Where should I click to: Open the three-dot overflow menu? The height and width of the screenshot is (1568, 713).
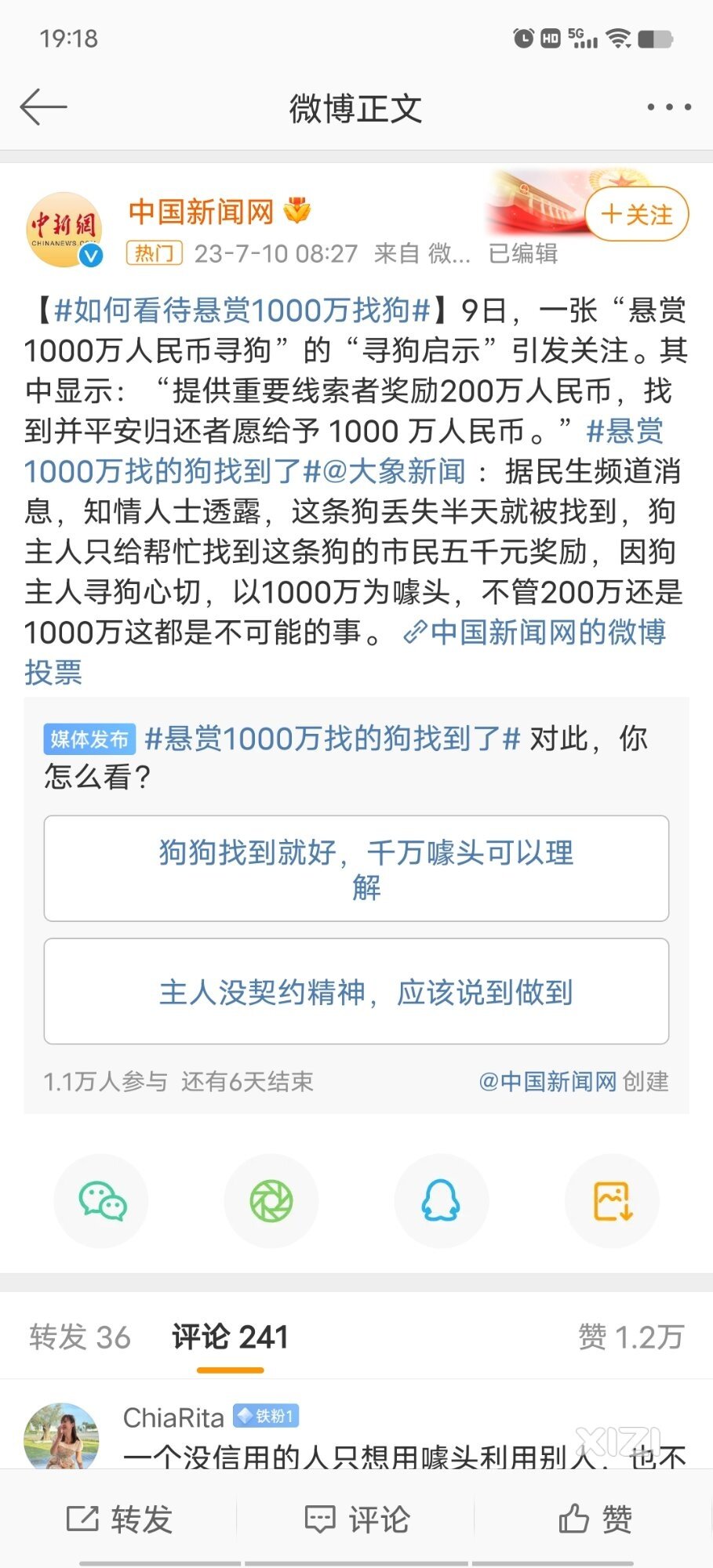tap(668, 107)
